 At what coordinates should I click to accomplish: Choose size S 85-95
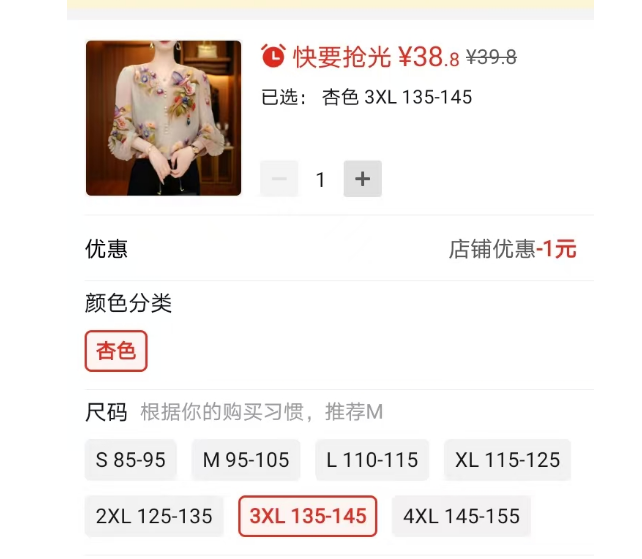[x=131, y=460]
